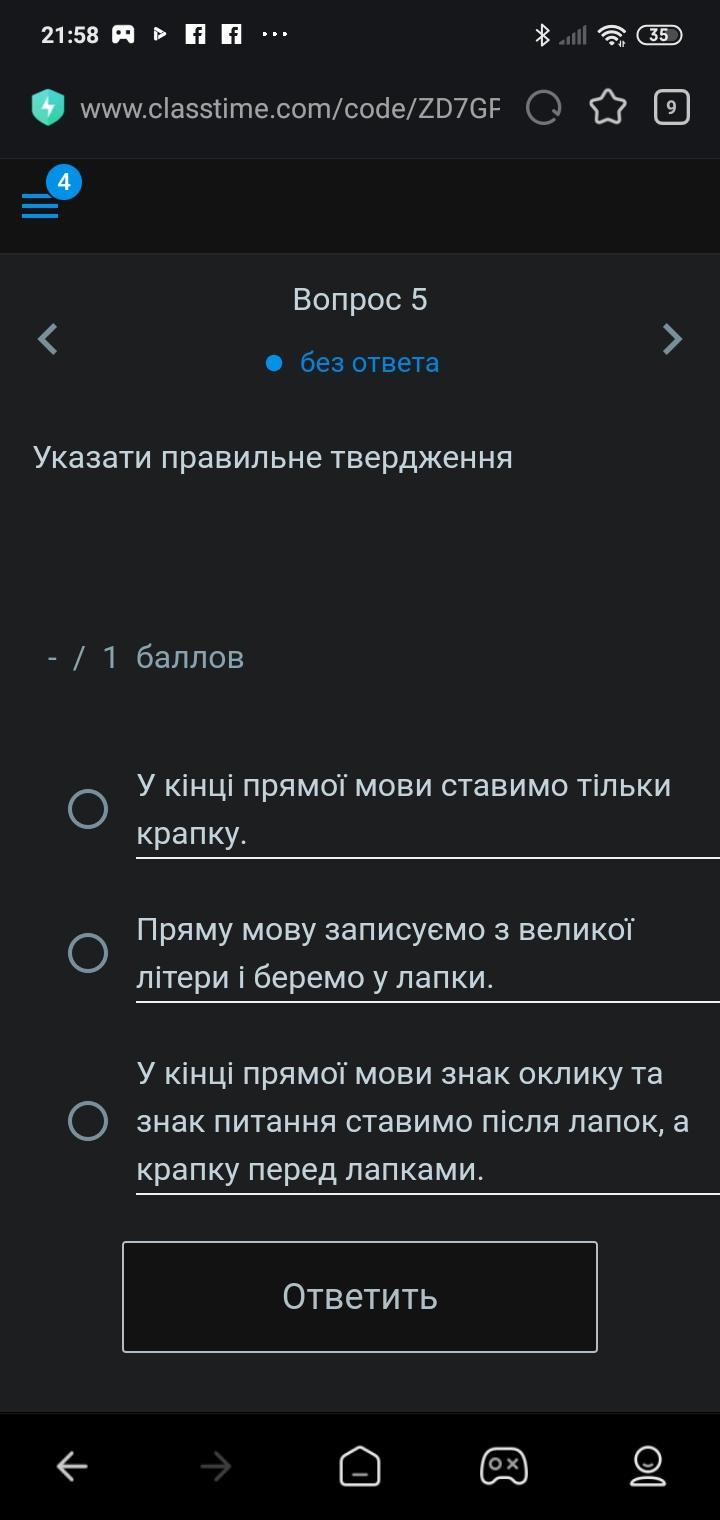Open the browser home button
Image resolution: width=720 pixels, height=1520 pixels.
tap(360, 1467)
